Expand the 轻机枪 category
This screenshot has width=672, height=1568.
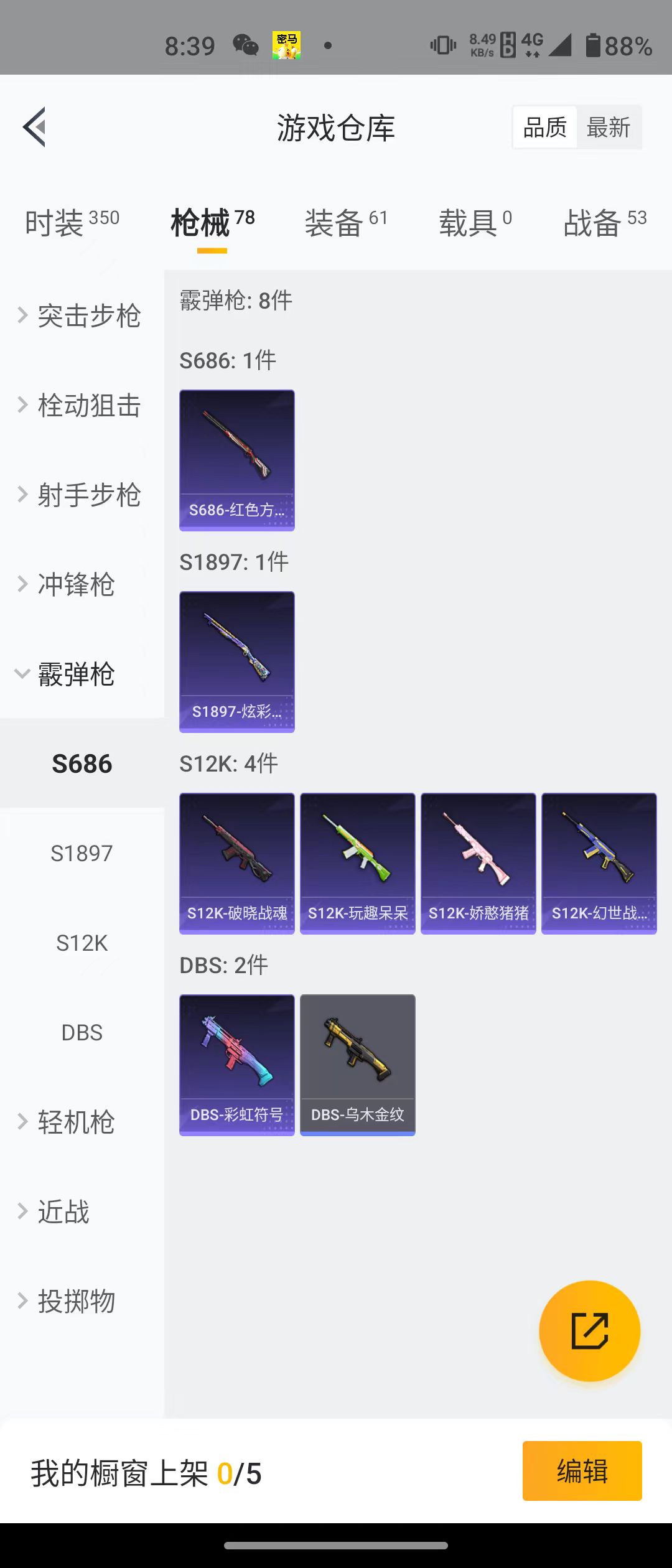(x=68, y=1122)
